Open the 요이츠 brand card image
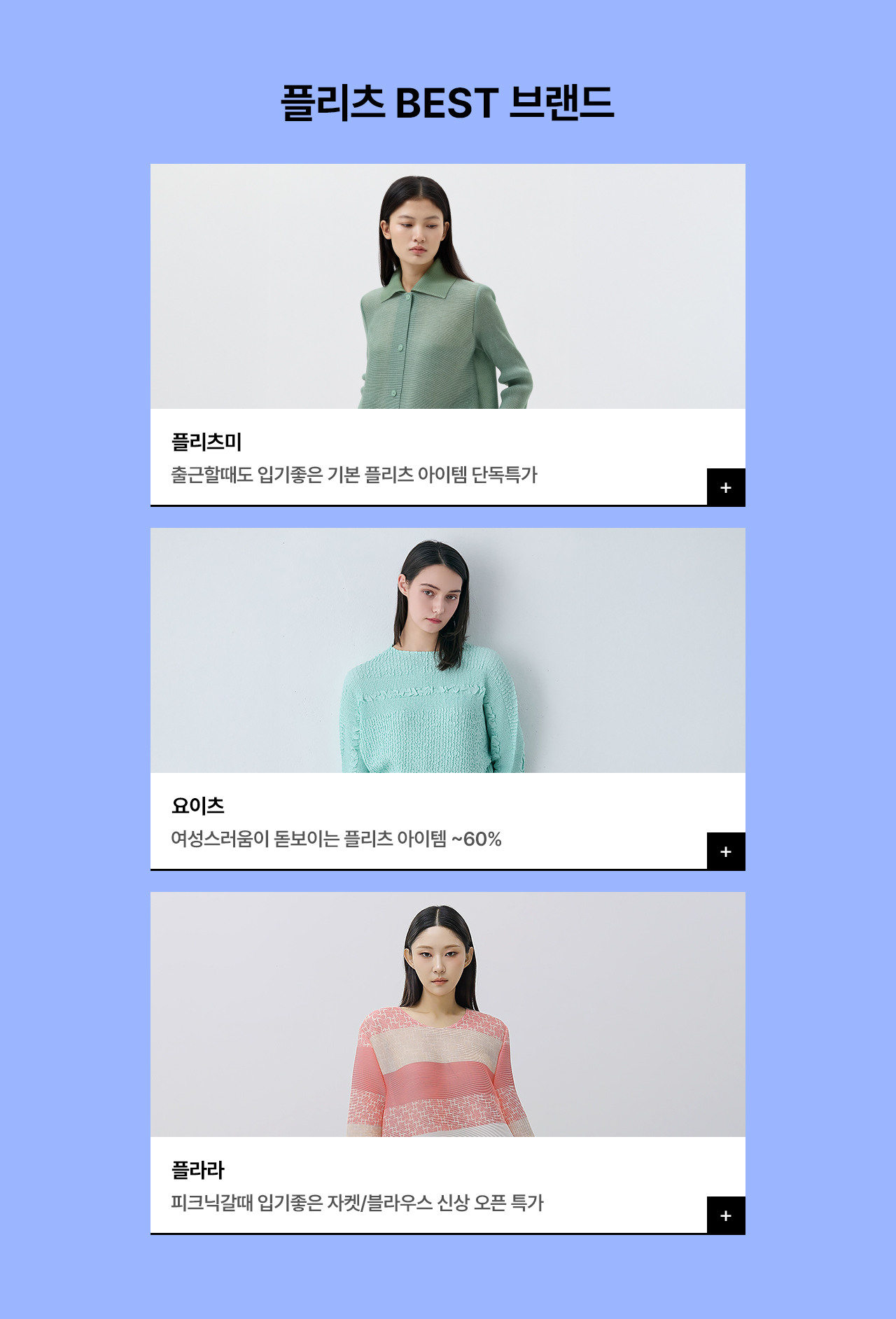Viewport: 896px width, 1319px height. [447, 650]
